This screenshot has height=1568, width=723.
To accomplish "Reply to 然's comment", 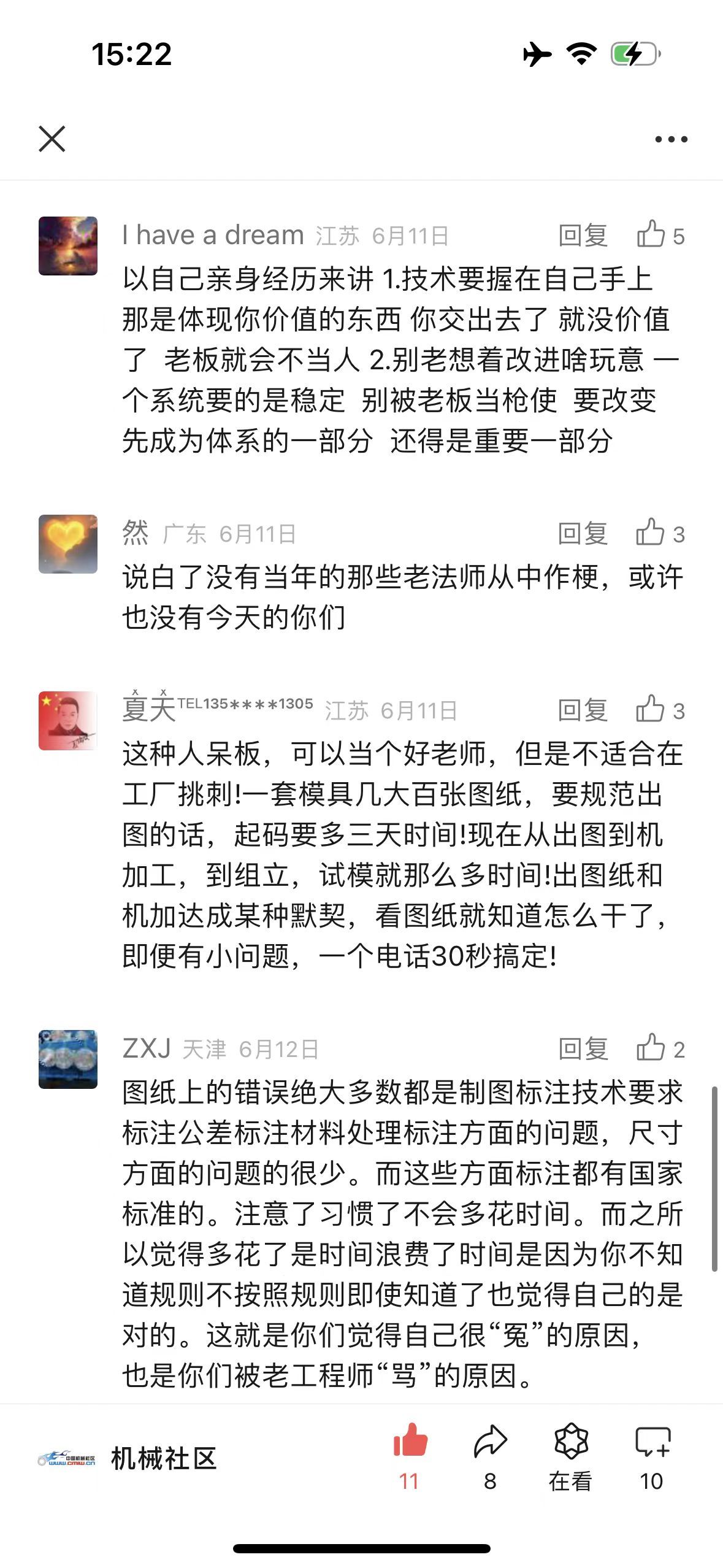I will 583,534.
